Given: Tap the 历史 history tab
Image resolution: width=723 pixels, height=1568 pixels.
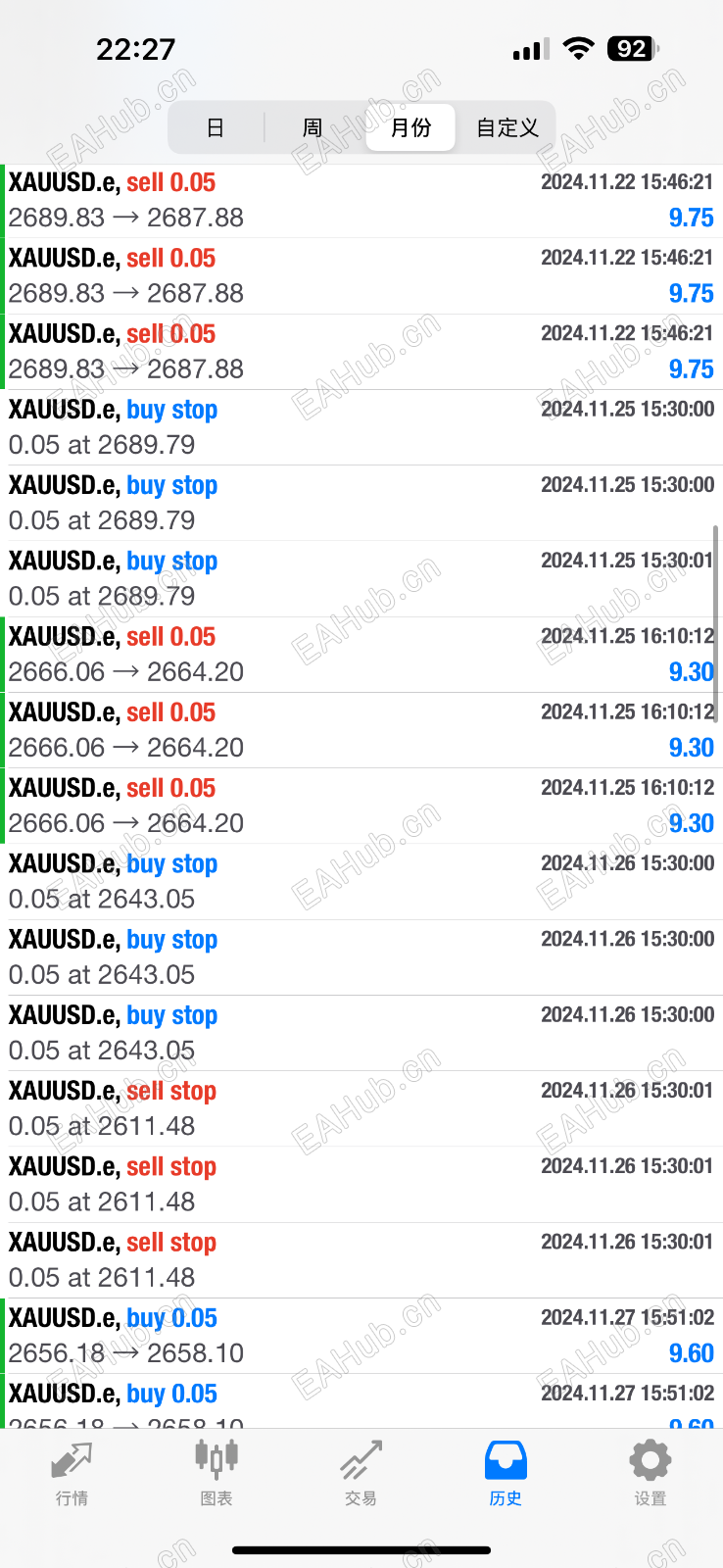Looking at the screenshot, I should 506,1472.
